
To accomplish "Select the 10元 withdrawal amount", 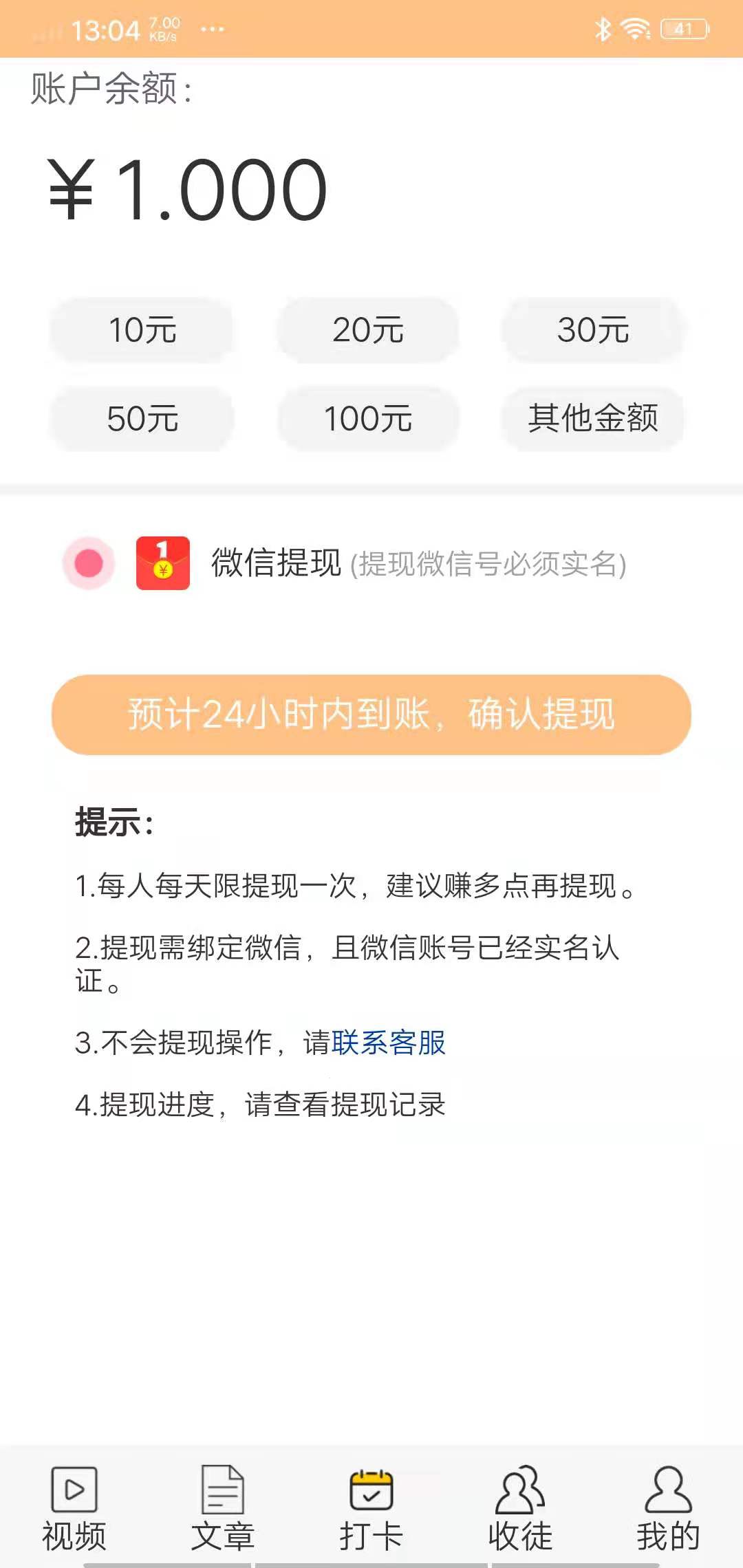I will click(142, 332).
